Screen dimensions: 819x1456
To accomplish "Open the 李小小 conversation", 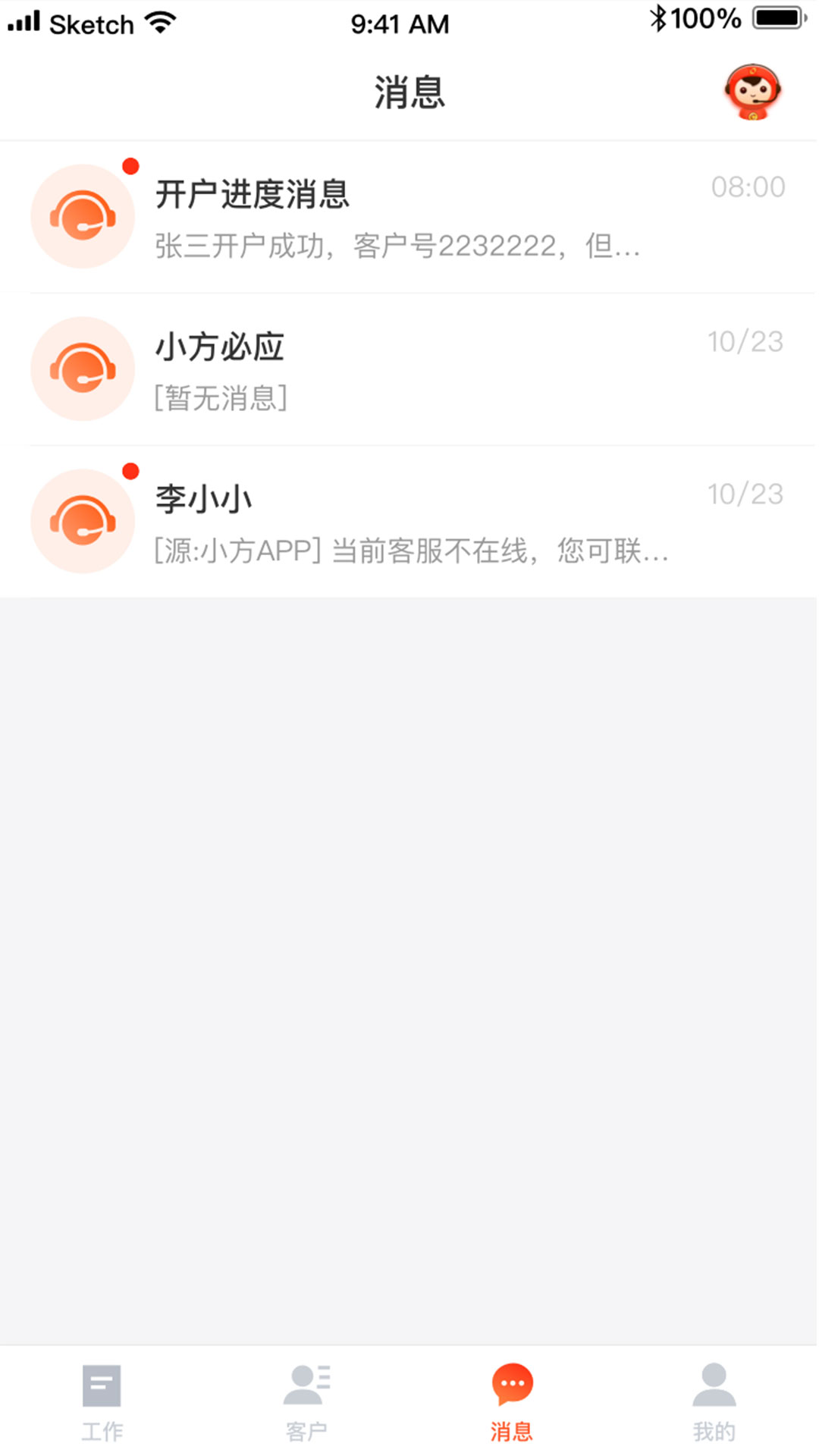I will pos(409,521).
